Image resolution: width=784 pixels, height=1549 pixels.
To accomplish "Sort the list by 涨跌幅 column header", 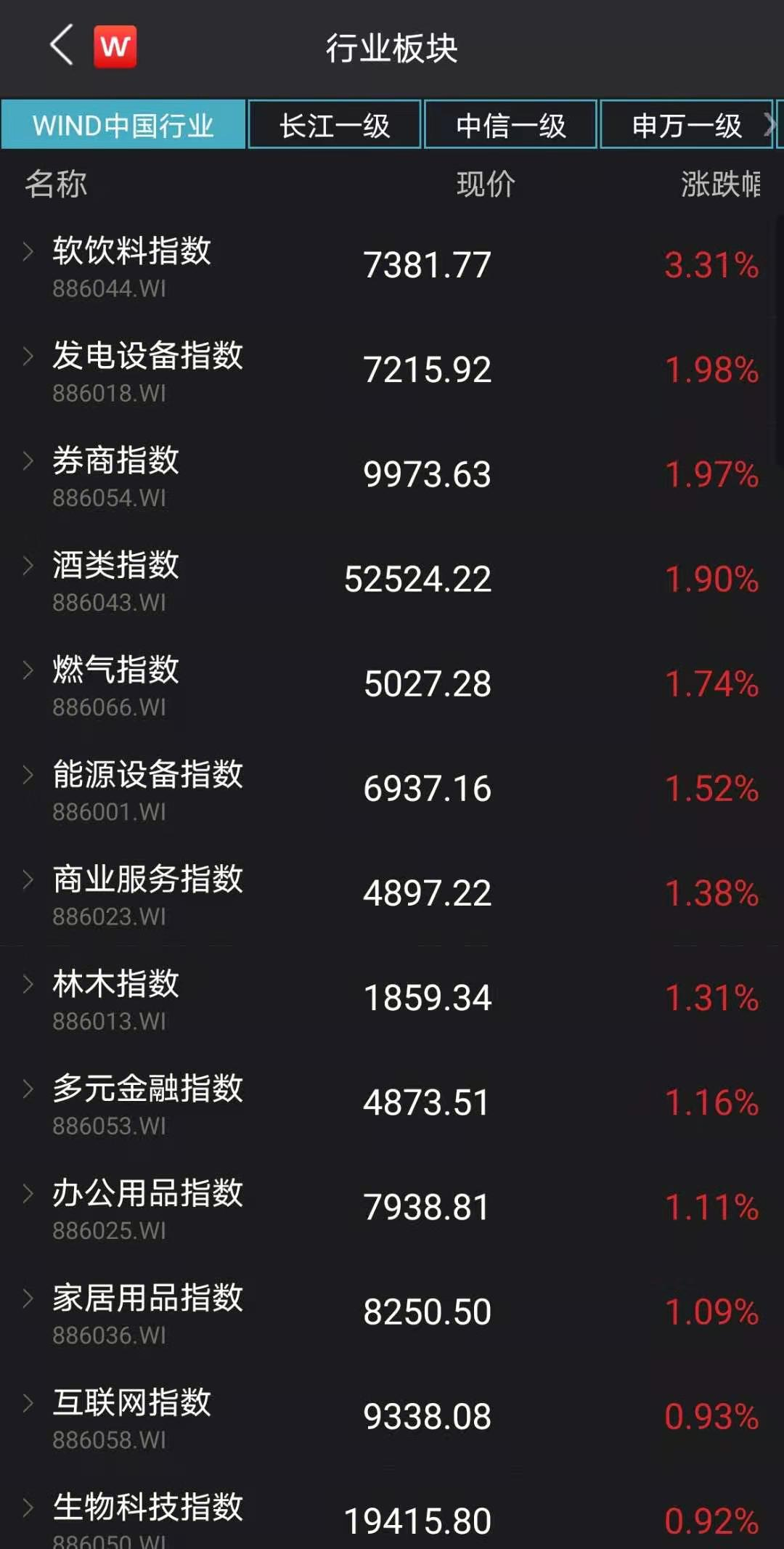I will coord(720,184).
